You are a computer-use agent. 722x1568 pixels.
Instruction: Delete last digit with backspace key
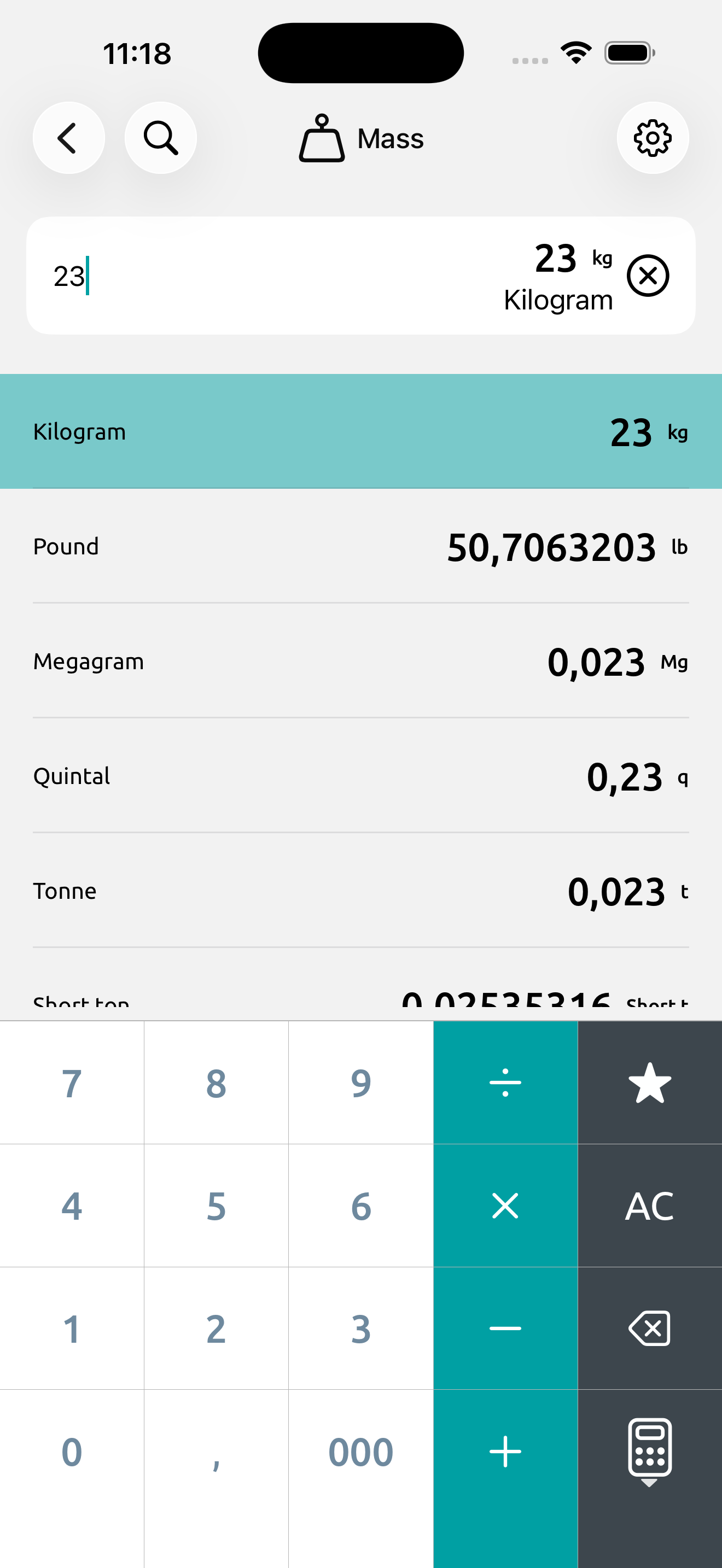point(650,1328)
